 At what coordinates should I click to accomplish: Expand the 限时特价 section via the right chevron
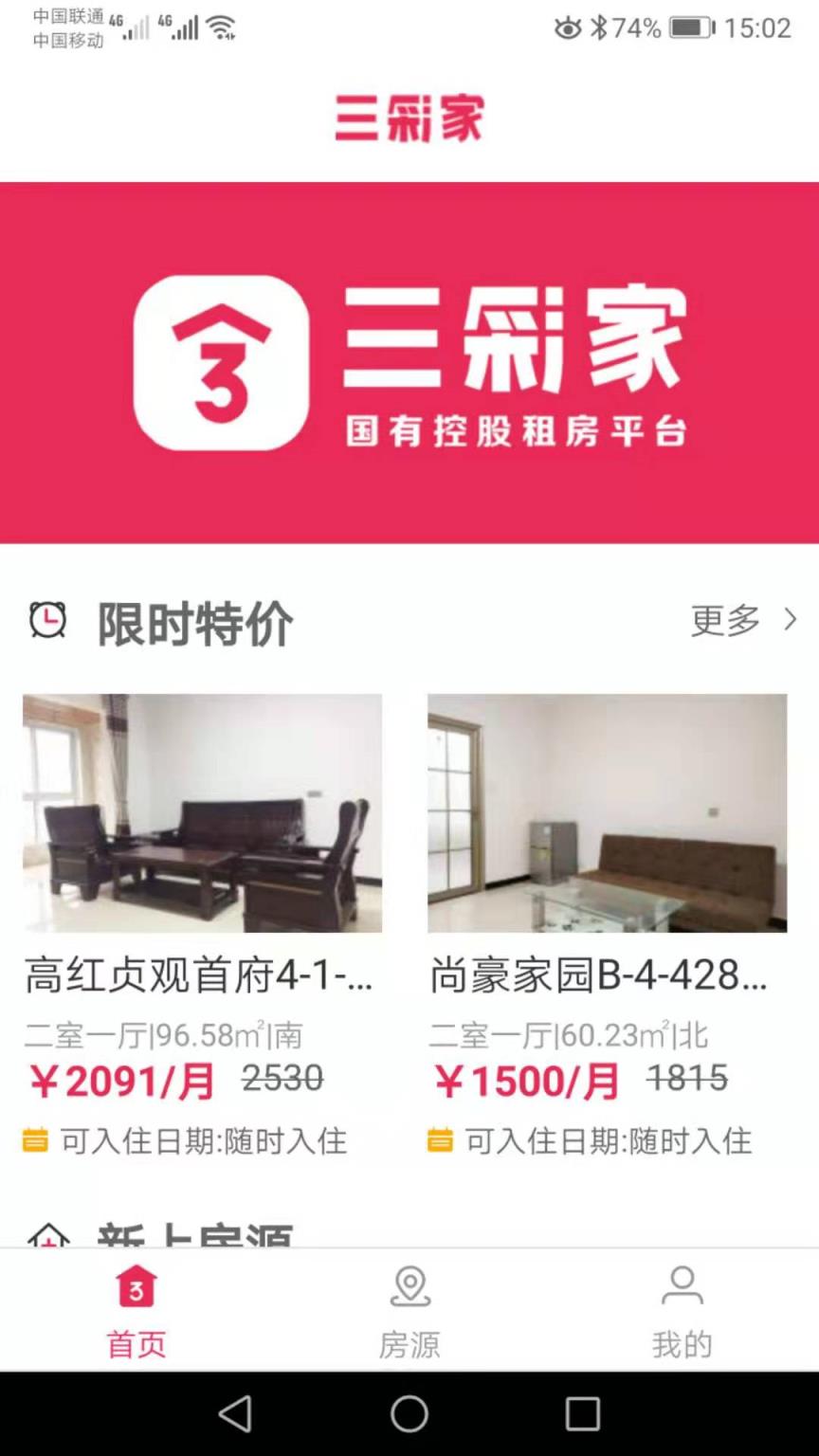click(790, 620)
